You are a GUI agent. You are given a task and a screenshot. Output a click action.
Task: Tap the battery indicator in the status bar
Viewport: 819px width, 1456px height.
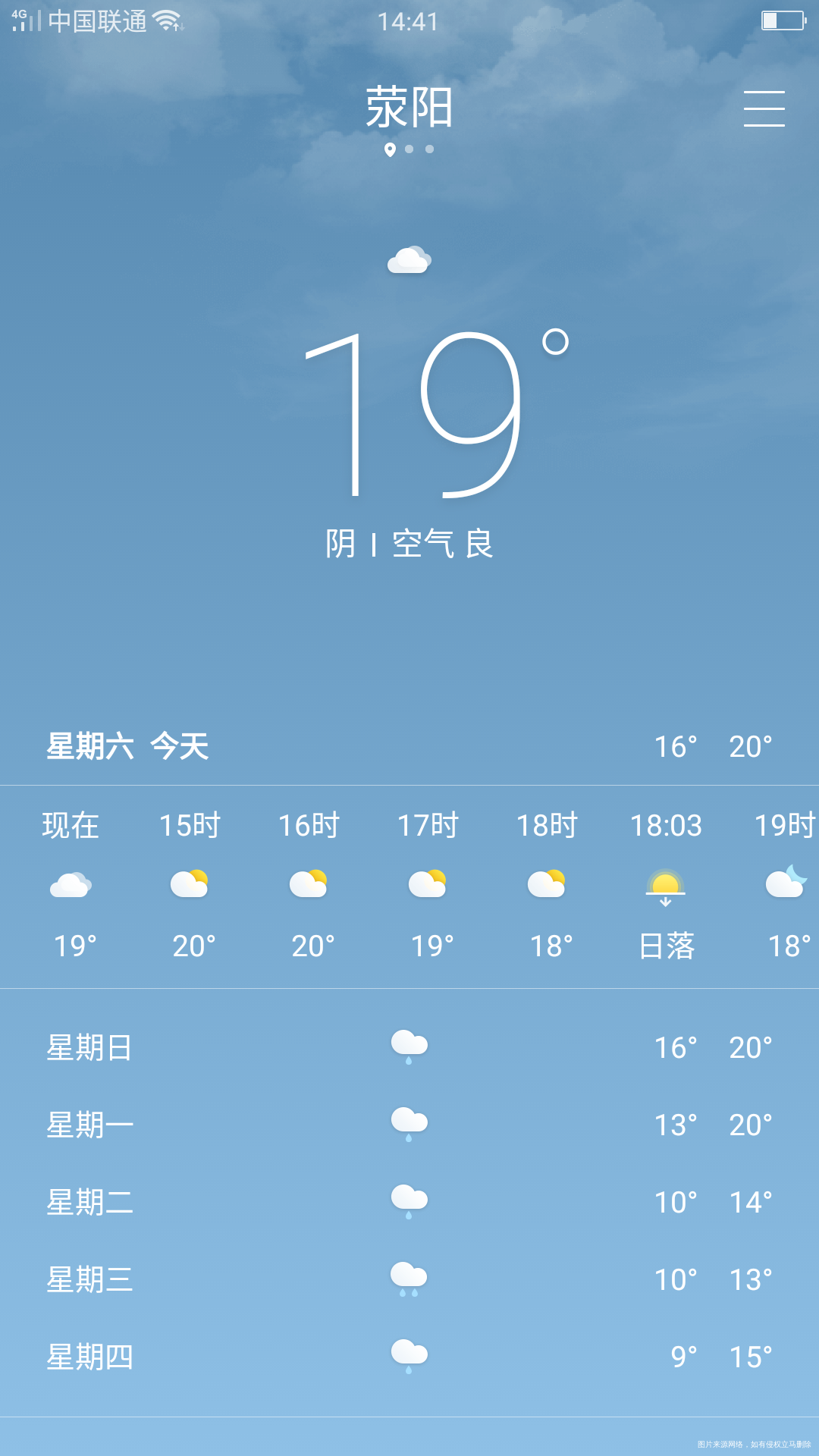[x=781, y=22]
